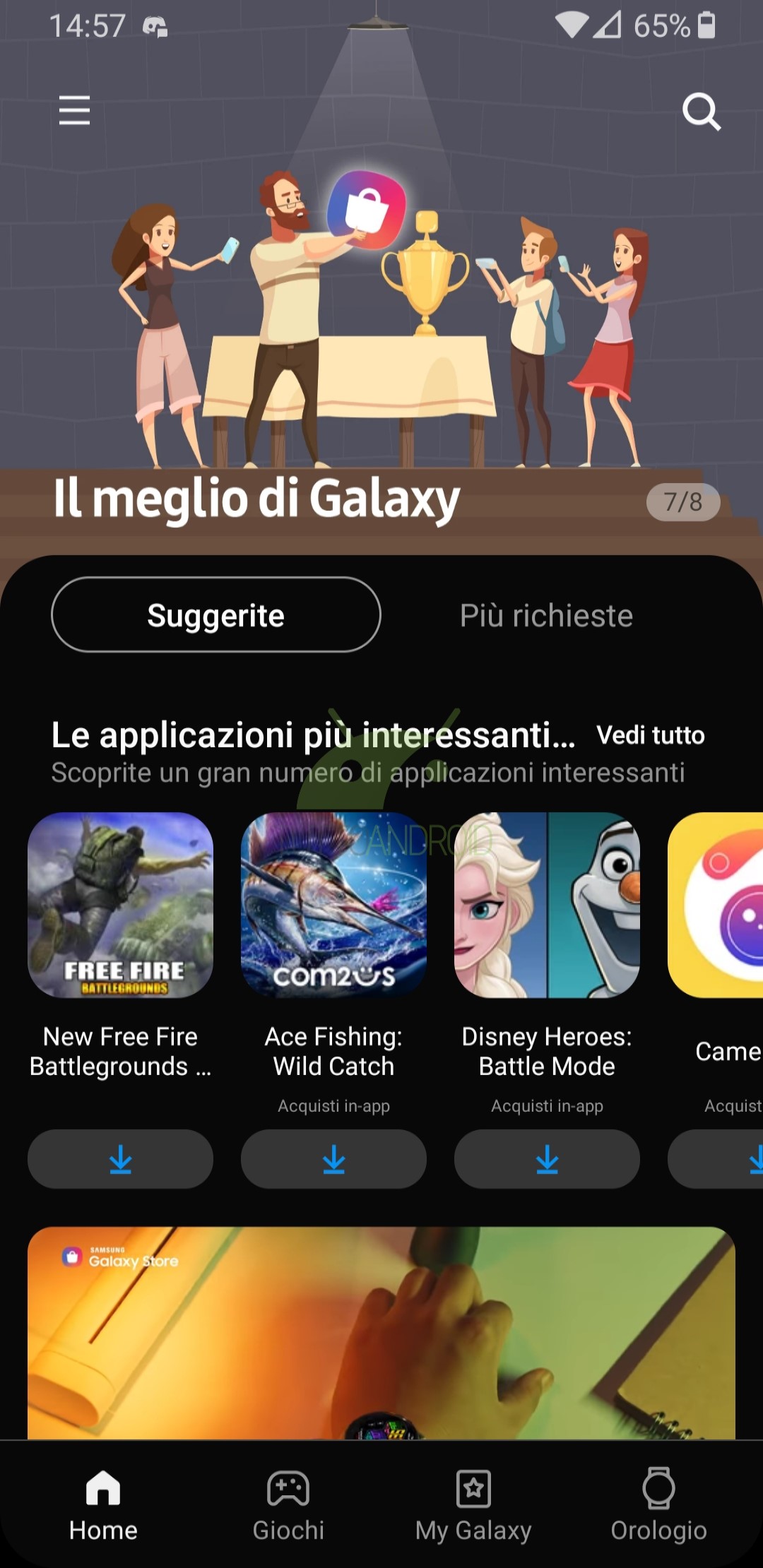Switch to the Orologio tab
The height and width of the screenshot is (1568, 763).
pyautogui.click(x=658, y=1505)
